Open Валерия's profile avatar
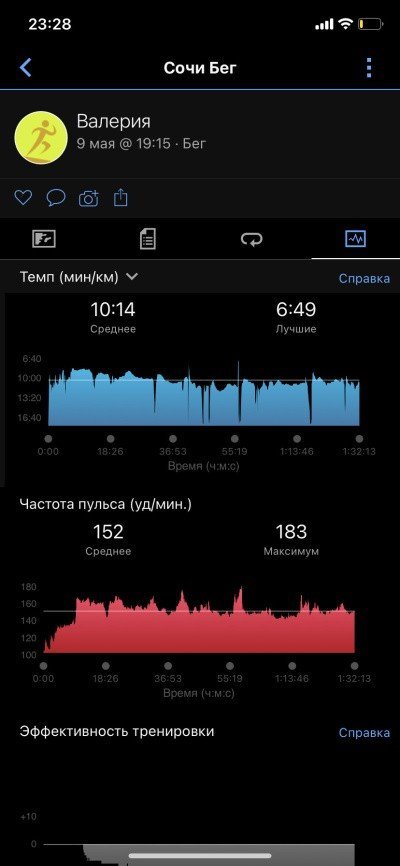The height and width of the screenshot is (866, 400). click(x=41, y=137)
